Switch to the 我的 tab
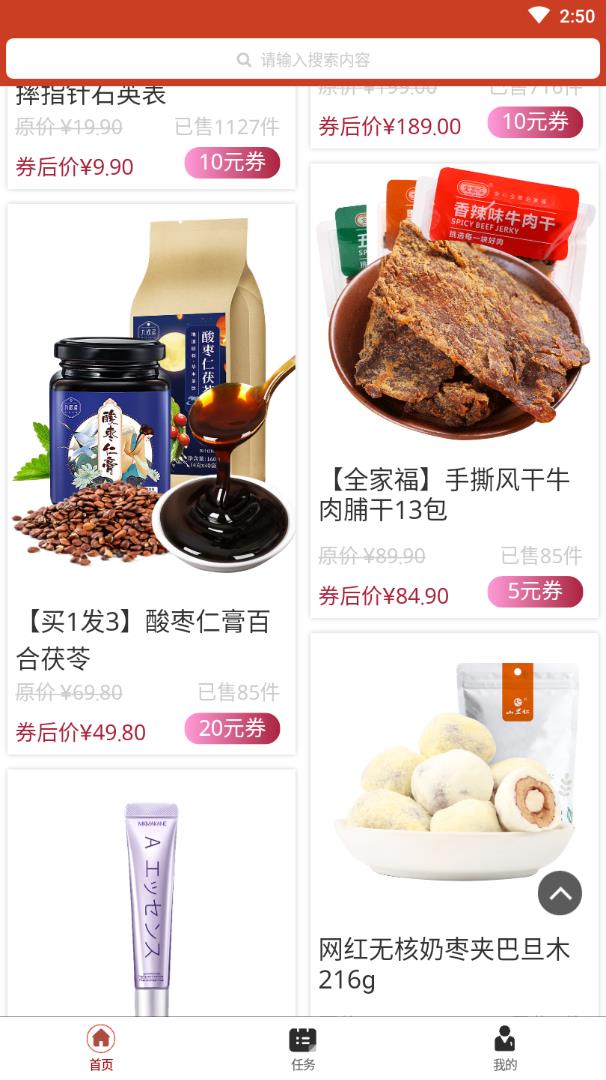Image resolution: width=606 pixels, height=1080 pixels. click(x=505, y=1048)
